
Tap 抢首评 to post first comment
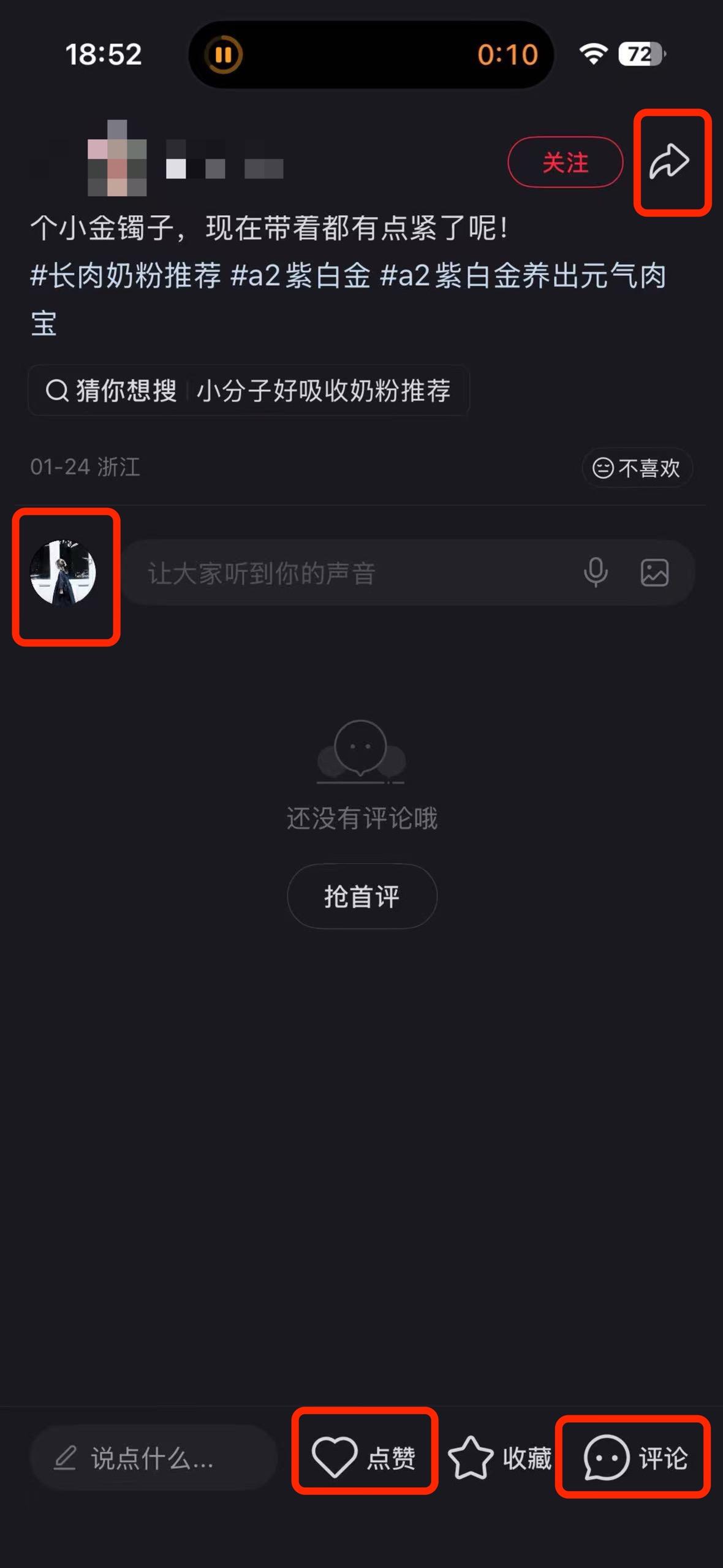362,896
